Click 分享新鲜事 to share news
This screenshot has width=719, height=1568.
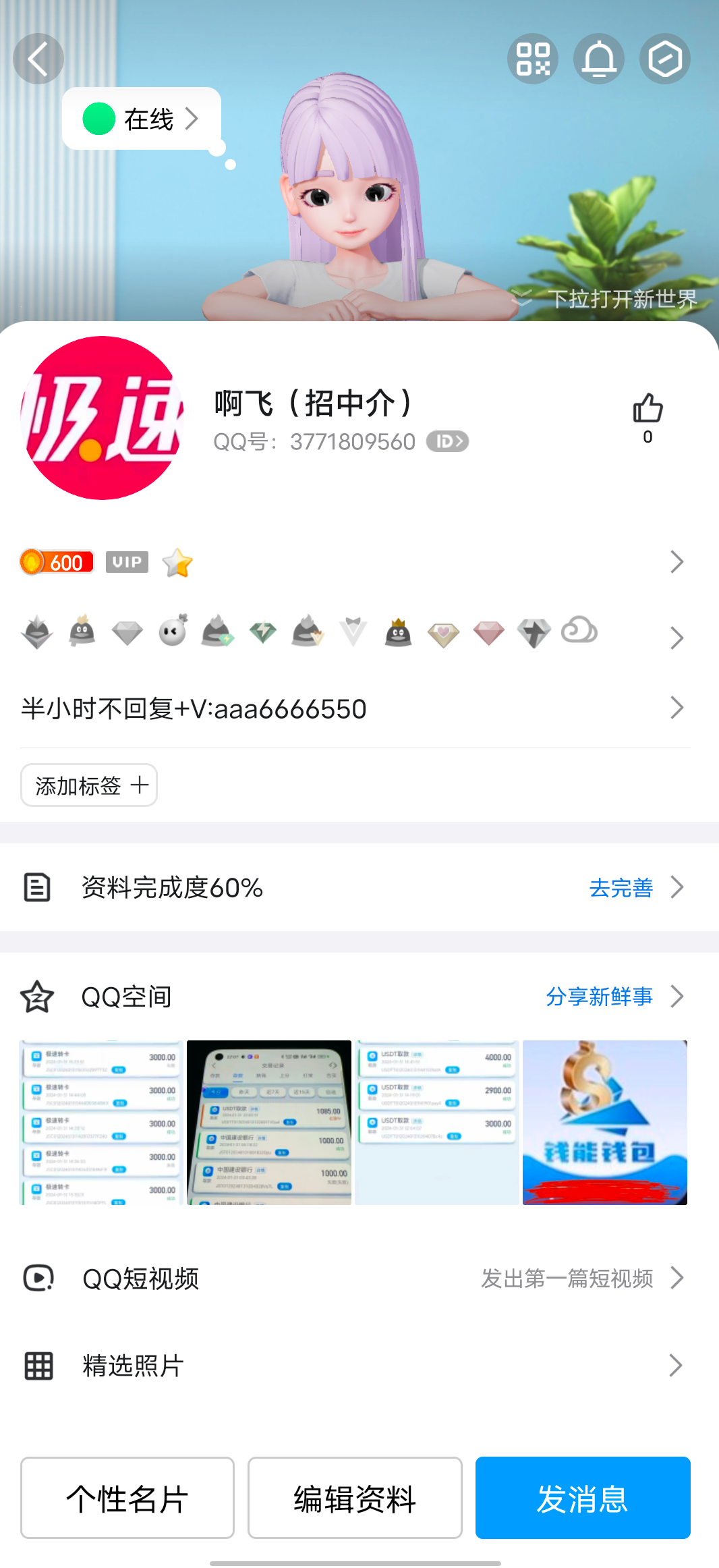(x=599, y=997)
